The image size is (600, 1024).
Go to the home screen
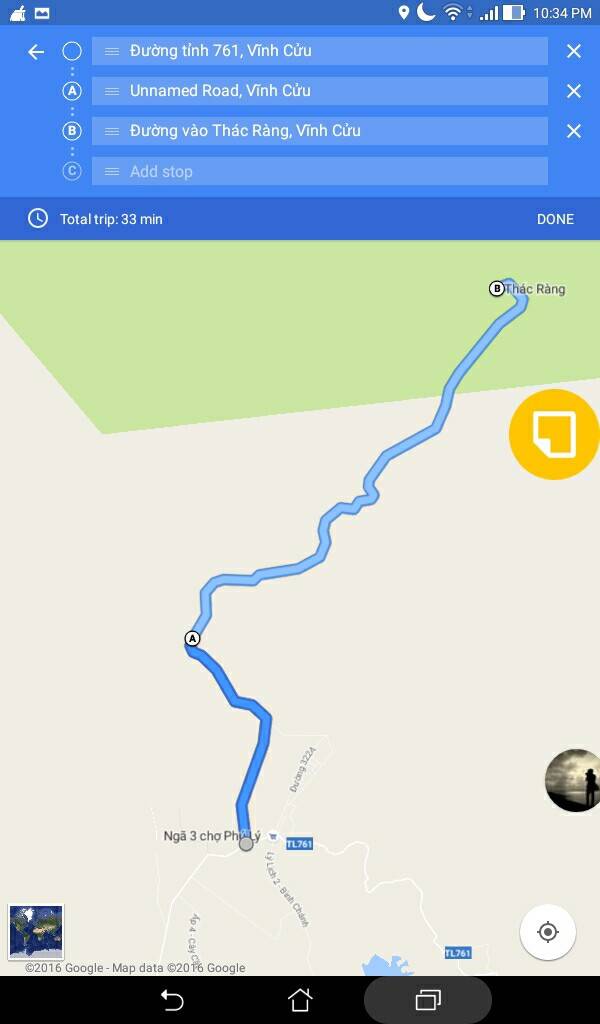pos(300,999)
